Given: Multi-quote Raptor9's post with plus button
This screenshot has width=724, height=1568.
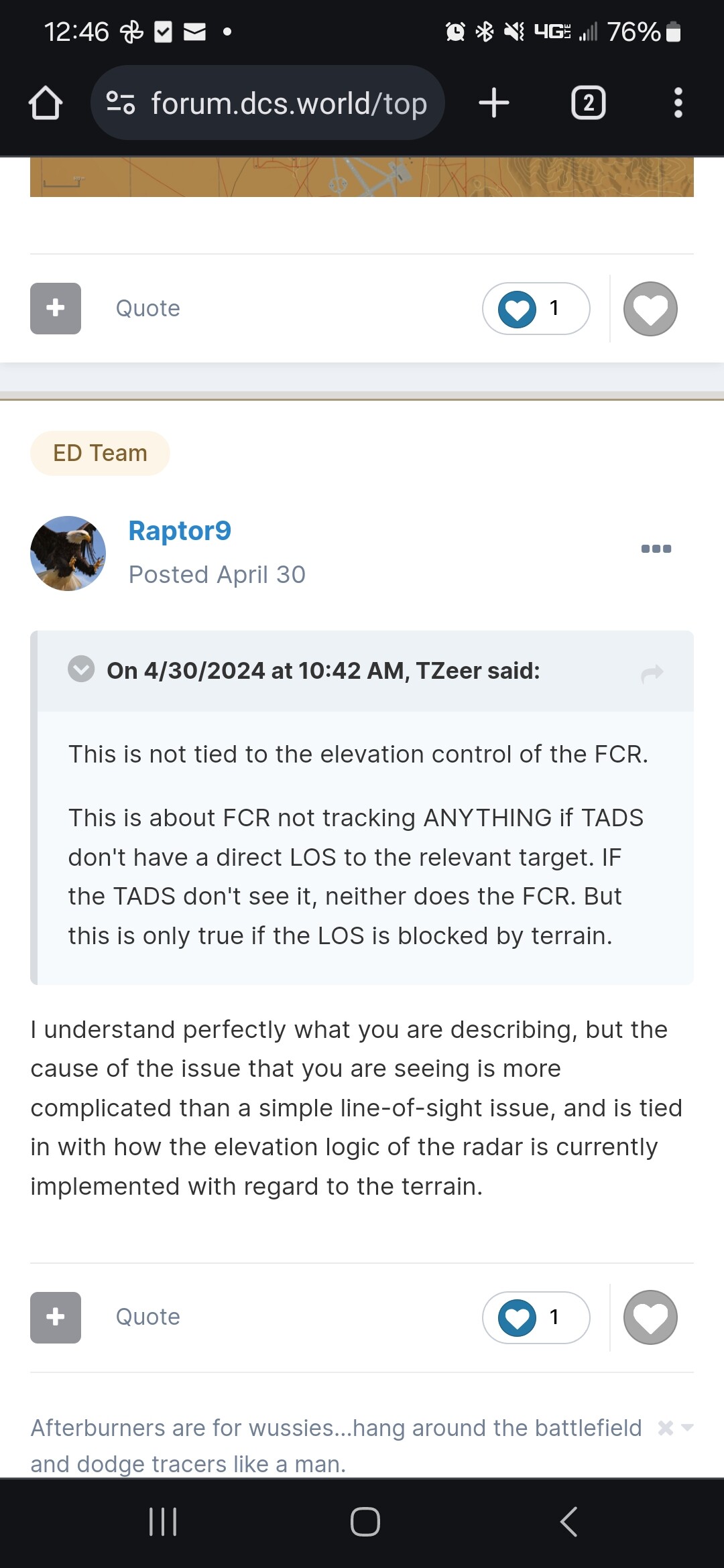Looking at the screenshot, I should [56, 1317].
